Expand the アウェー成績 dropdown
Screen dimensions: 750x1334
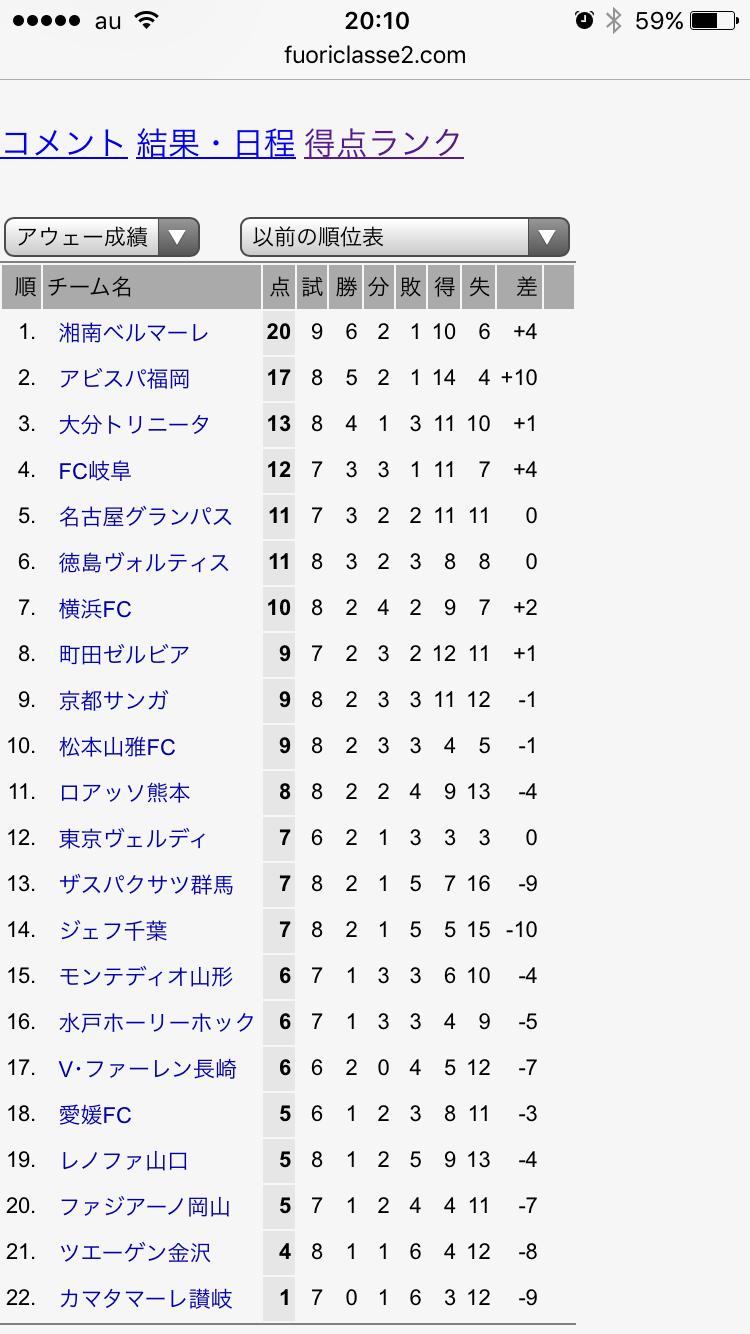coord(102,237)
